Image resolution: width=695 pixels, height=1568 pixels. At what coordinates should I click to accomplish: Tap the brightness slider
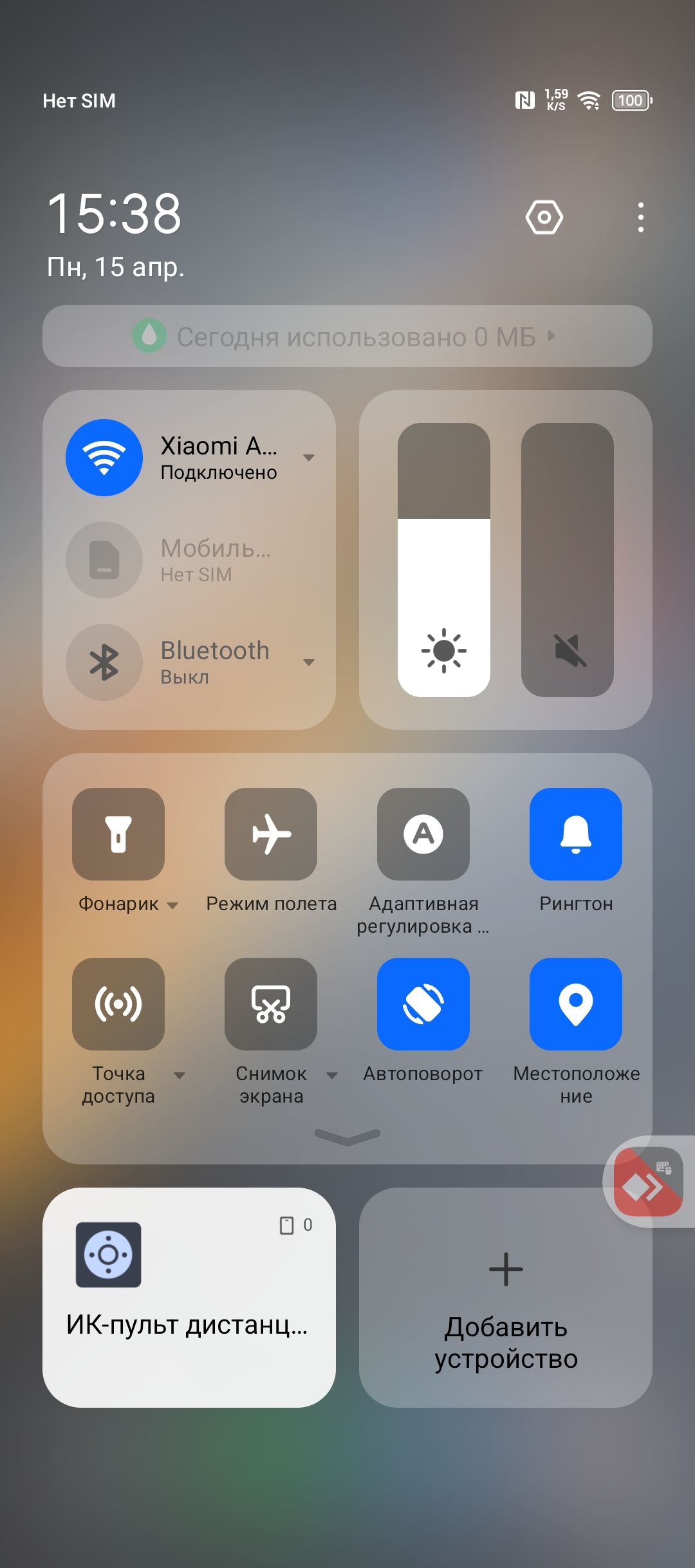pyautogui.click(x=444, y=560)
